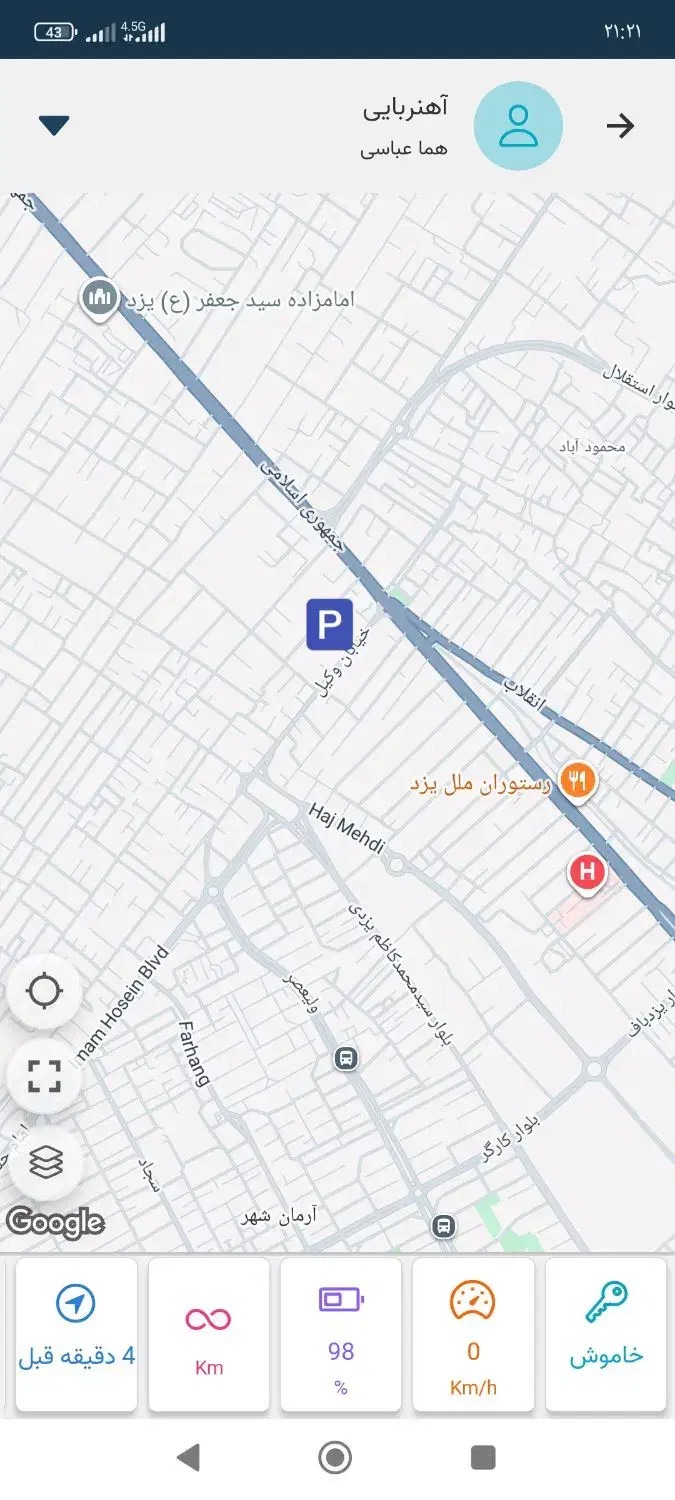Switch the map to fullscreen view

click(x=44, y=1076)
